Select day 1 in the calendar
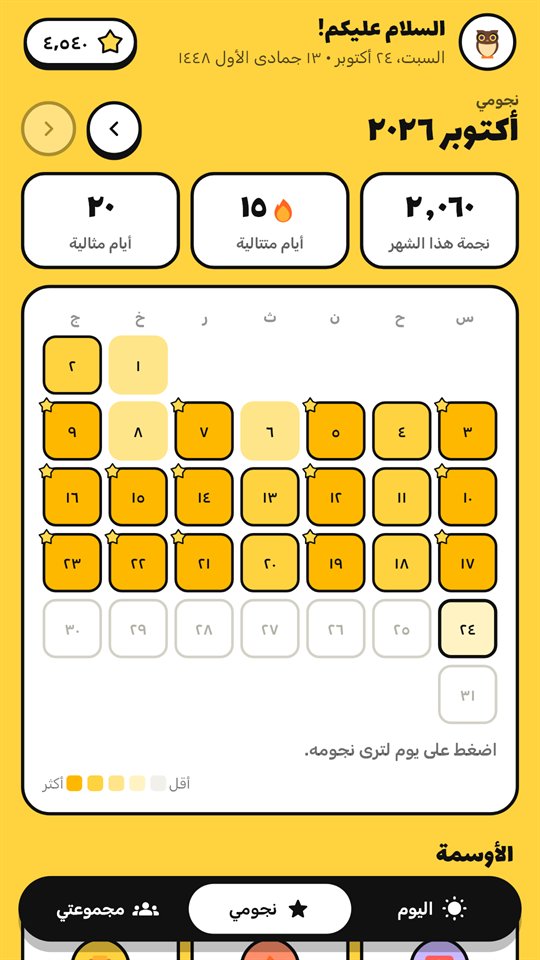Viewport: 540px width, 960px height. click(x=138, y=365)
